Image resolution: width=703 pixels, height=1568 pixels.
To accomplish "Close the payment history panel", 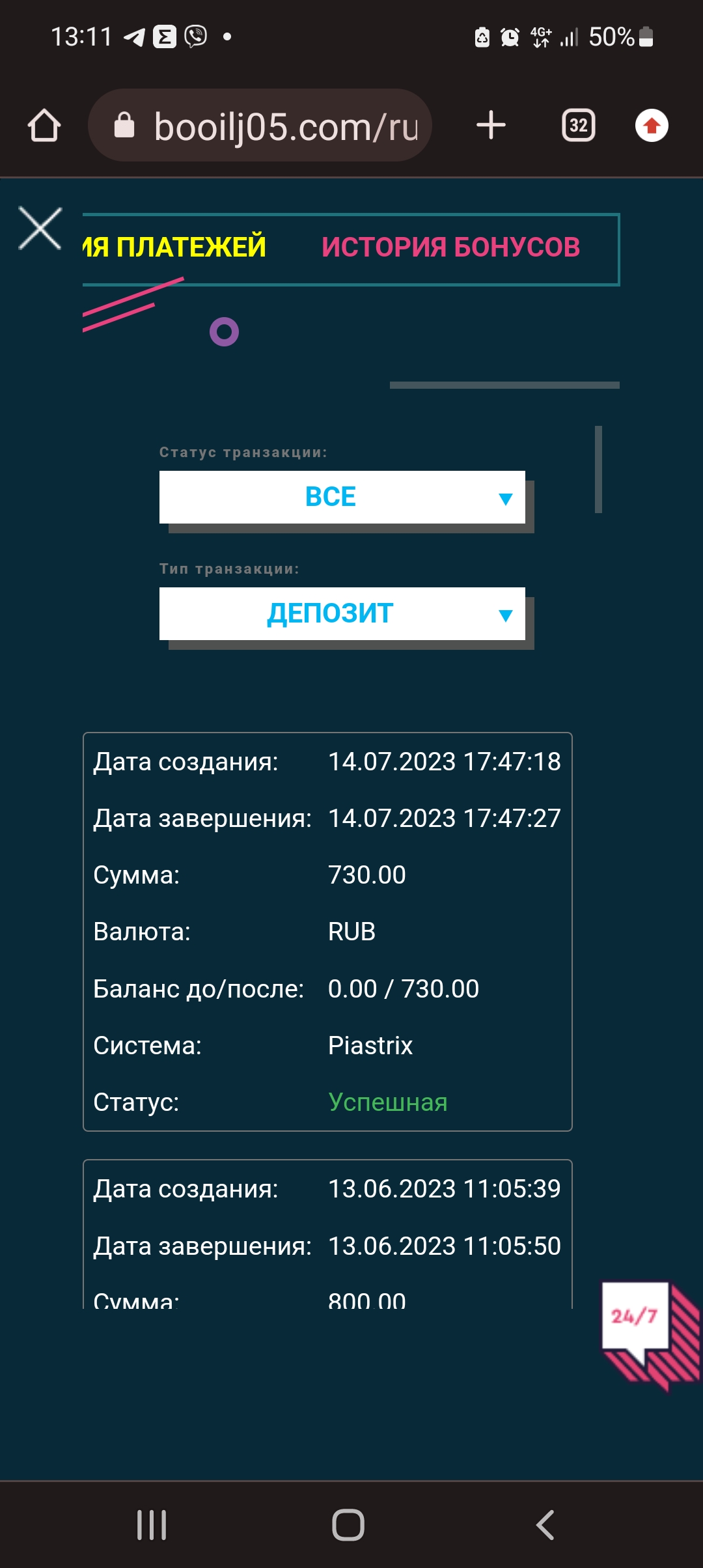I will [40, 229].
